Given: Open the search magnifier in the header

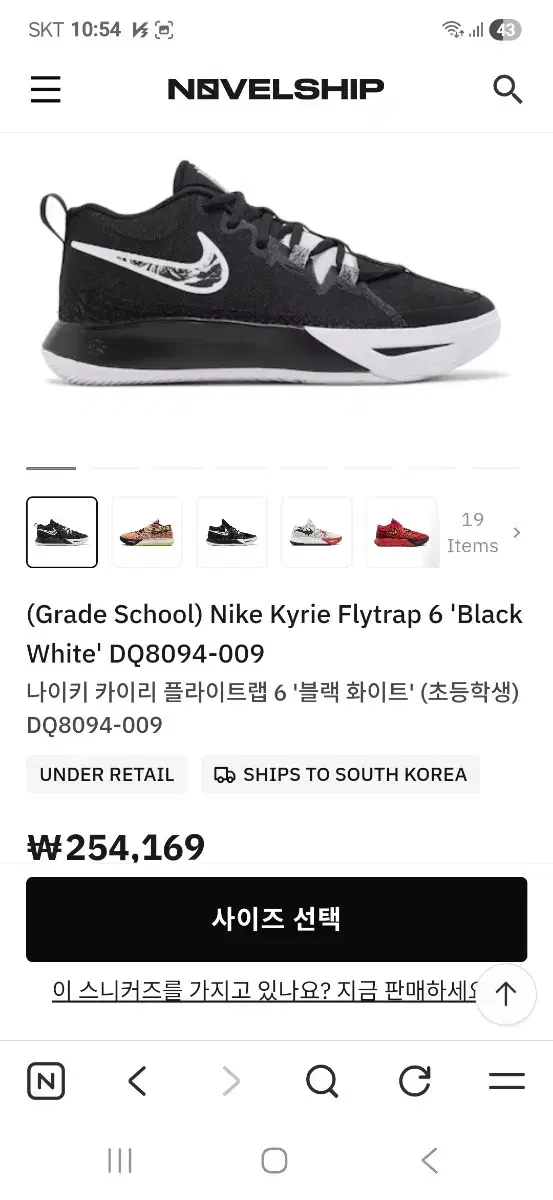Looking at the screenshot, I should click(508, 89).
